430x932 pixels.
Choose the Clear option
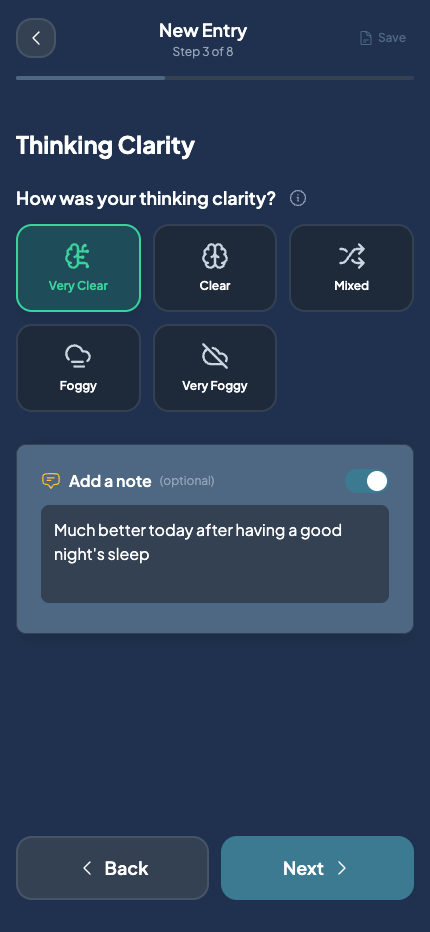click(215, 268)
